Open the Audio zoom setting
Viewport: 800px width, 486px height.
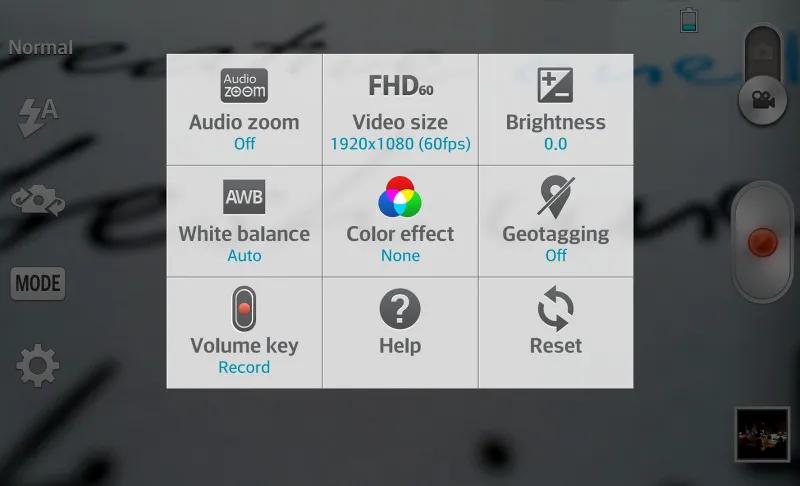(x=244, y=110)
